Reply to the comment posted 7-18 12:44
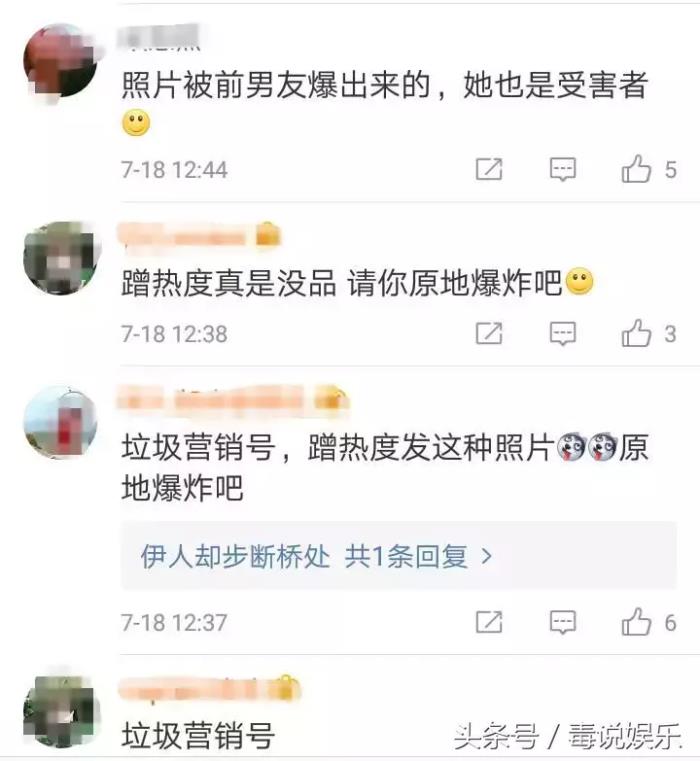This screenshot has width=700, height=761. 563,170
